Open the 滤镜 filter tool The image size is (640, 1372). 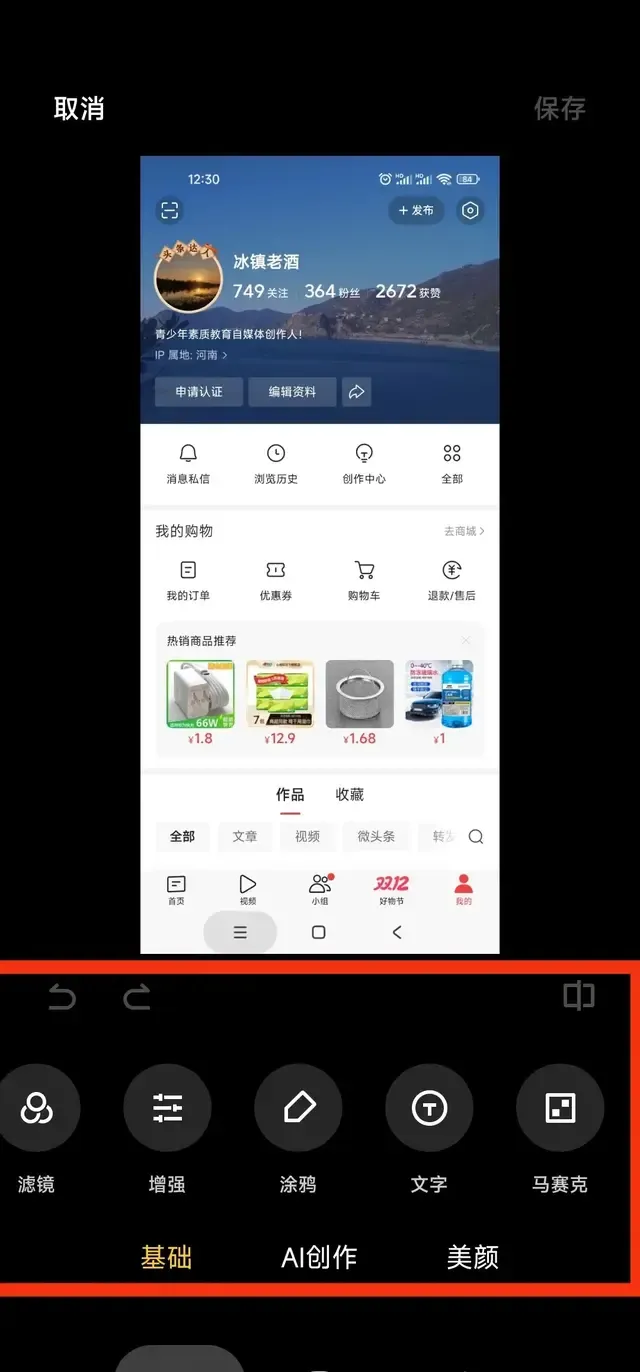36,1107
